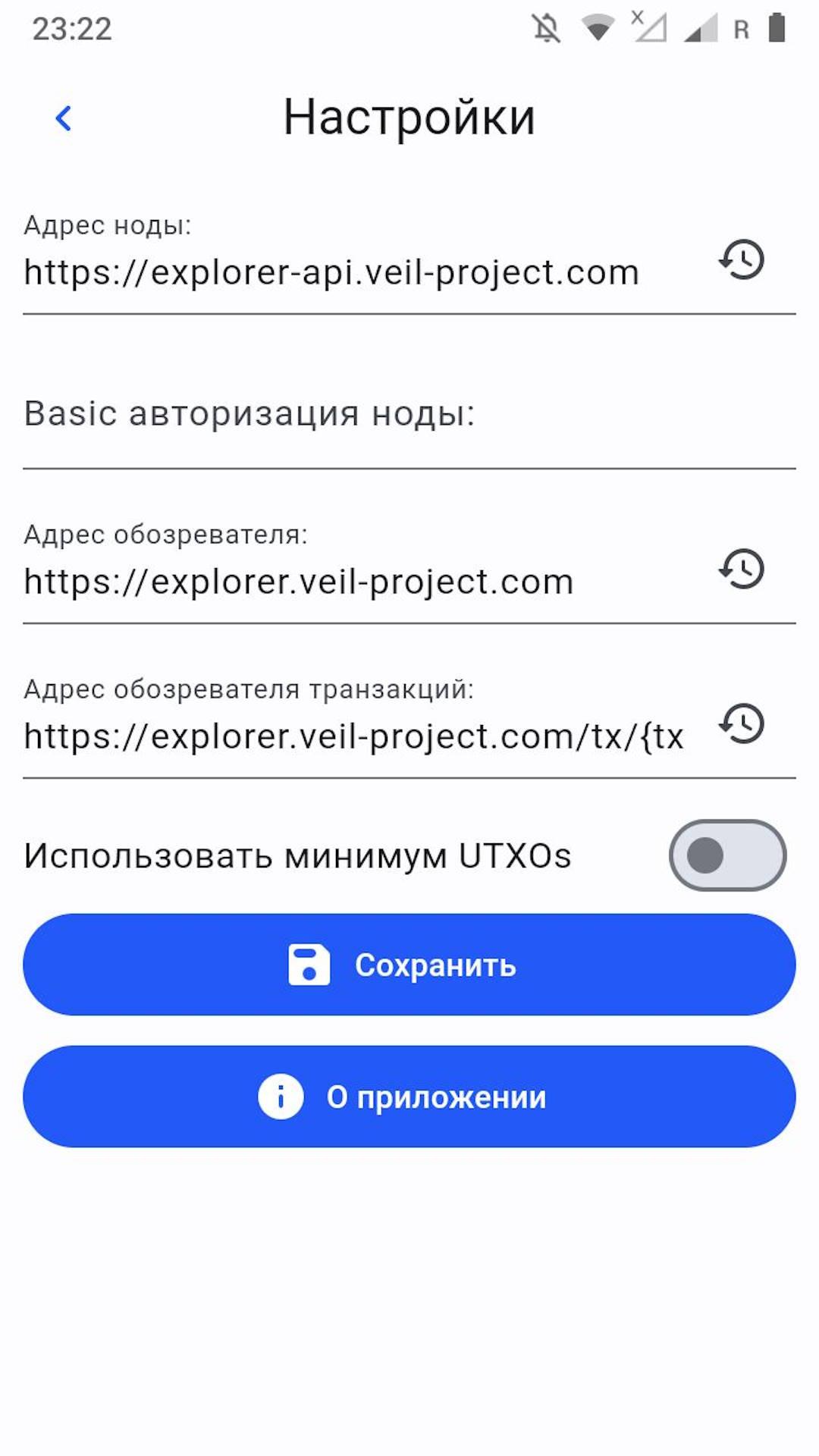Edit the Адрес обозревателя field

coord(299,582)
